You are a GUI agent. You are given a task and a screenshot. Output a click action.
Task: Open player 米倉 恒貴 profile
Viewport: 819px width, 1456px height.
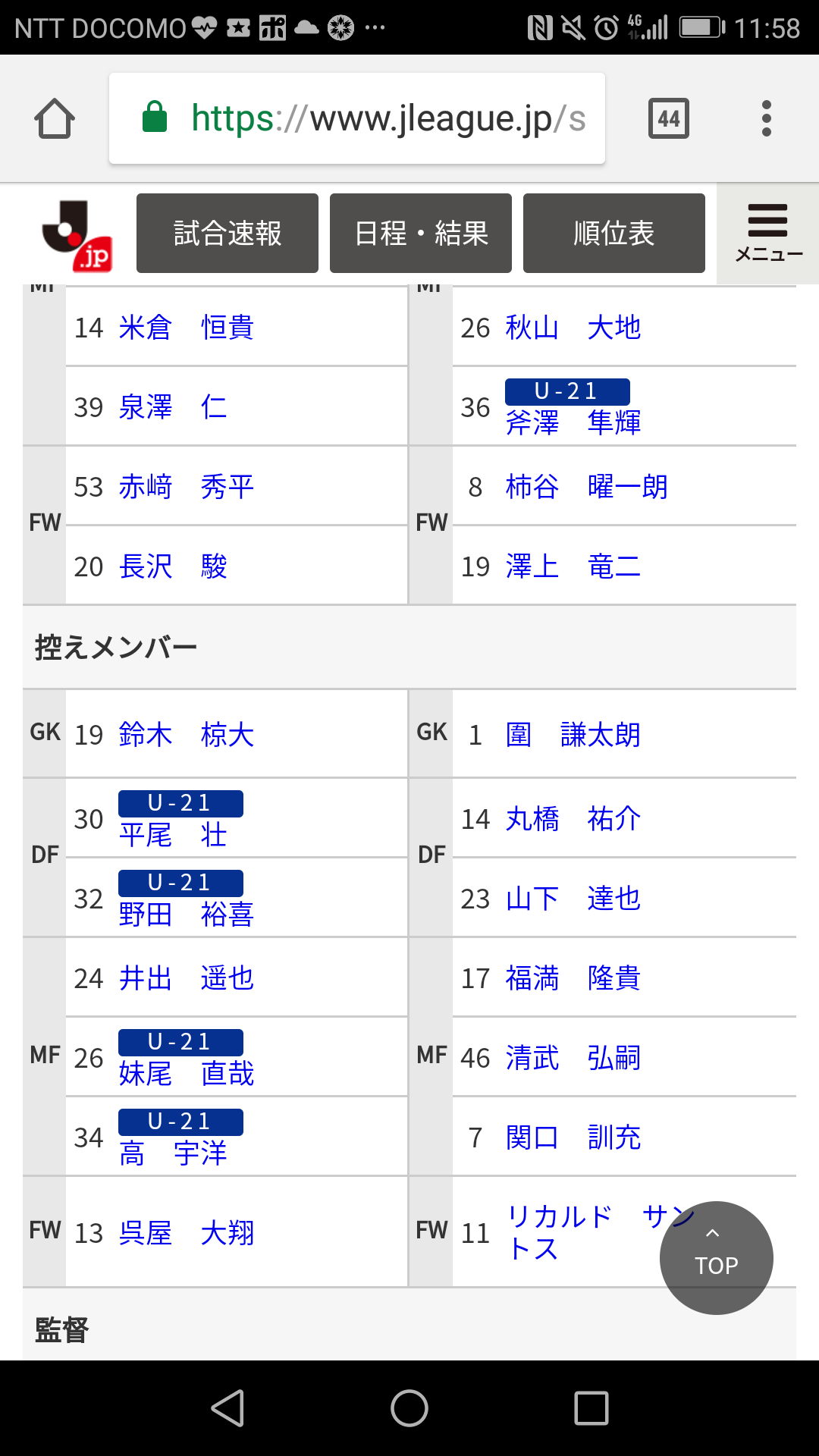186,328
